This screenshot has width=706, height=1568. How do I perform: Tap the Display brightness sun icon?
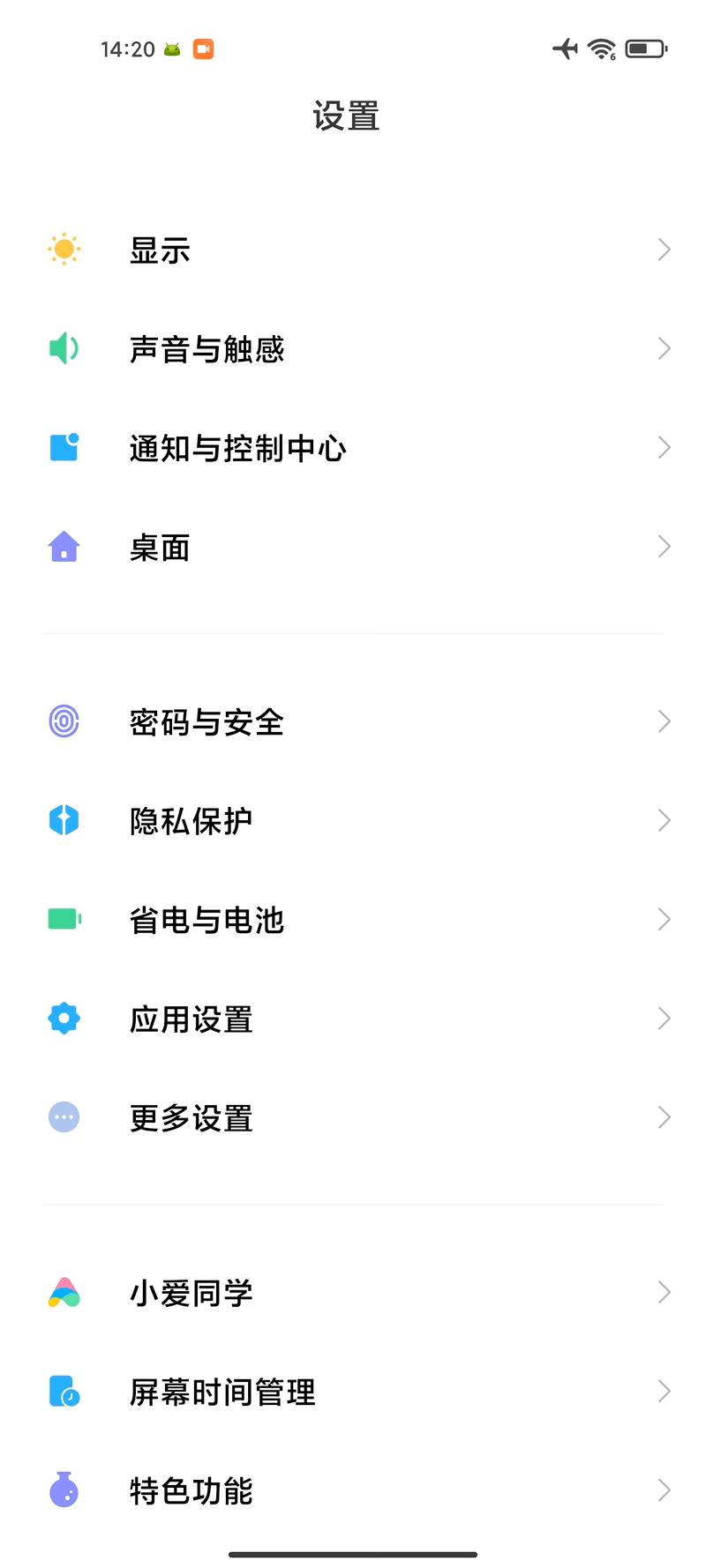[64, 250]
